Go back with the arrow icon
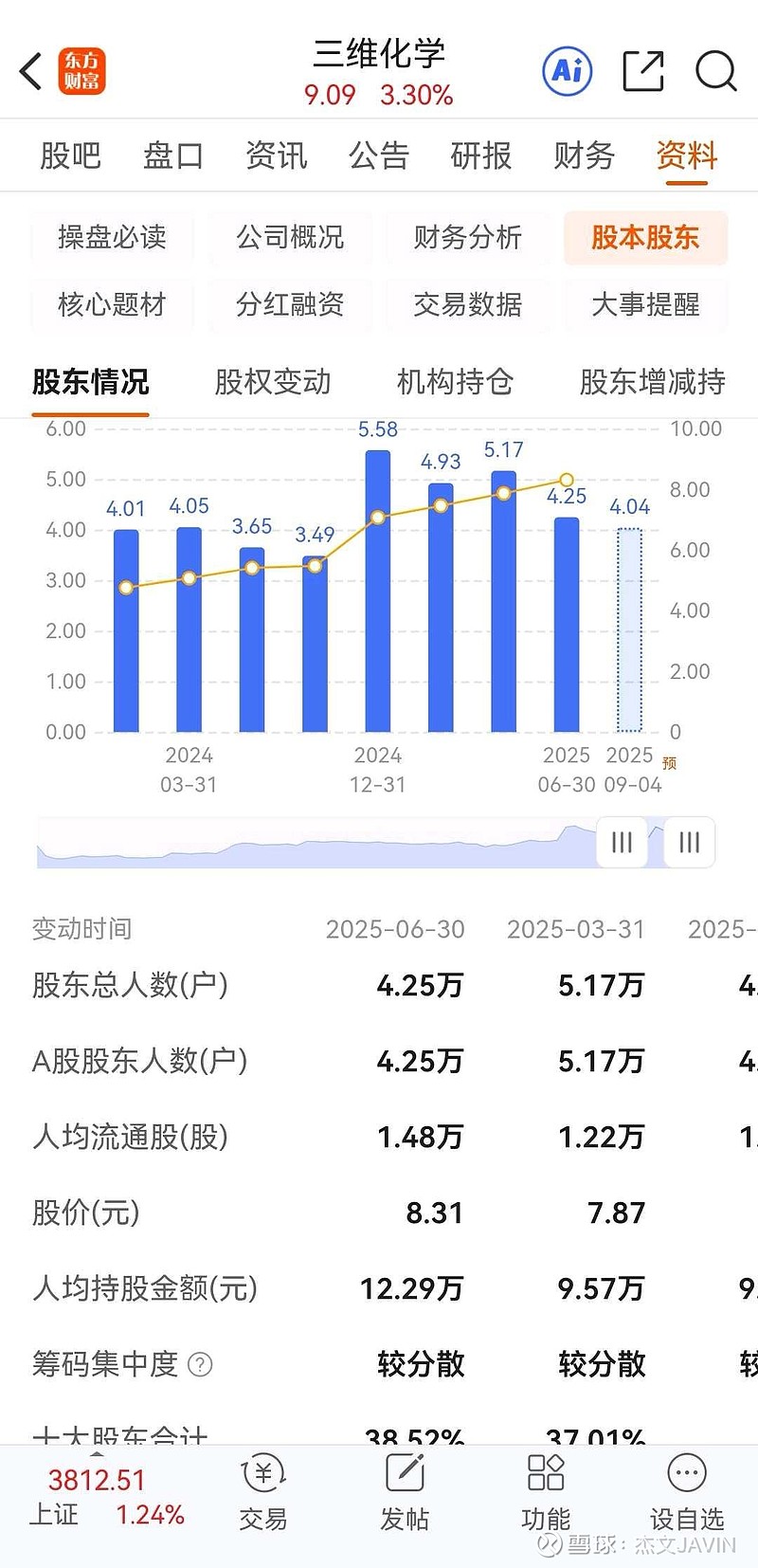 point(30,71)
